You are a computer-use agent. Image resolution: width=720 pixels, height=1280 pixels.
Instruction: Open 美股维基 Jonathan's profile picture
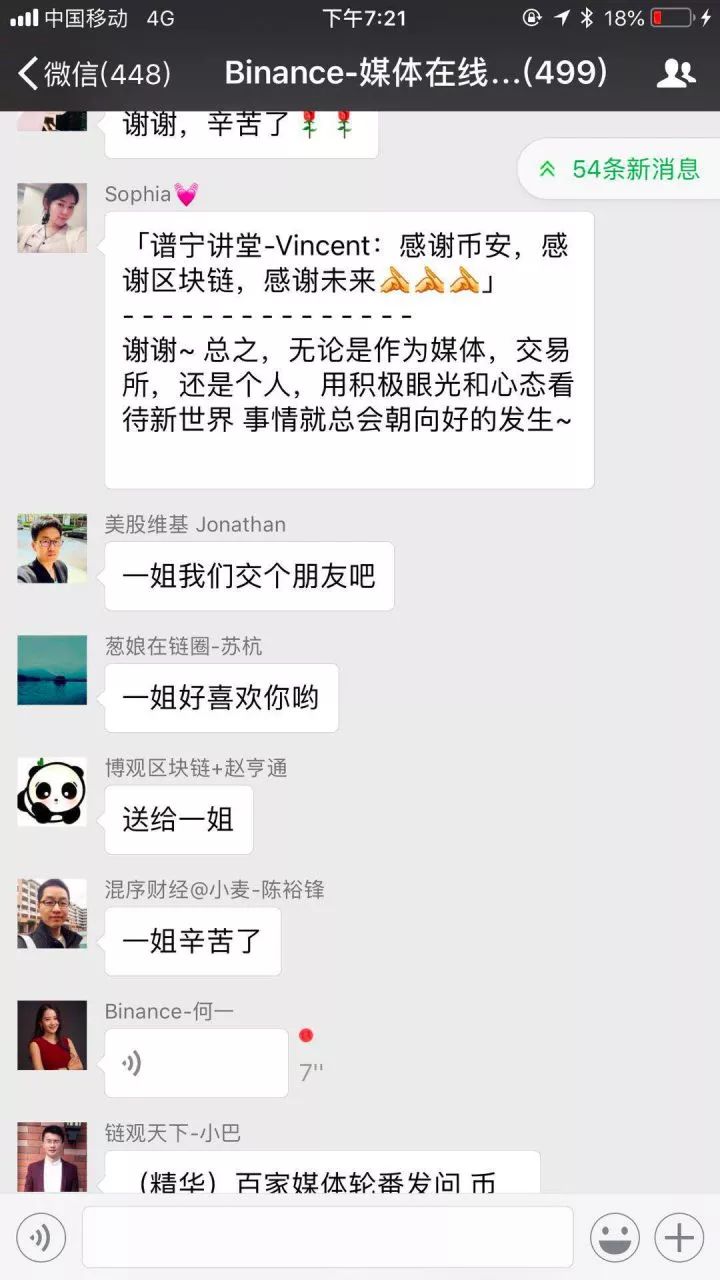(x=52, y=548)
